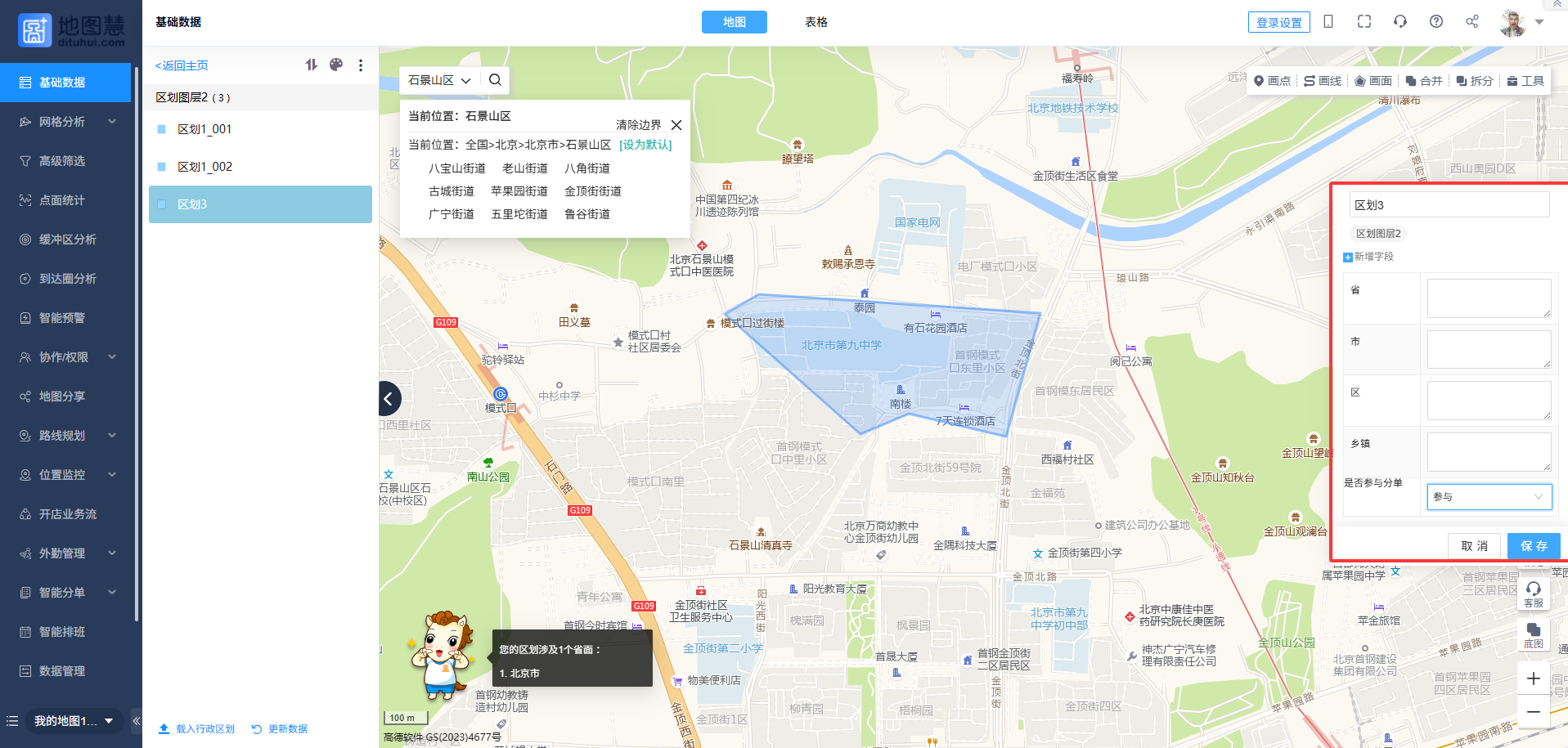Choose 八宝山街道 subdistrict
The image size is (1568, 748).
(x=456, y=168)
